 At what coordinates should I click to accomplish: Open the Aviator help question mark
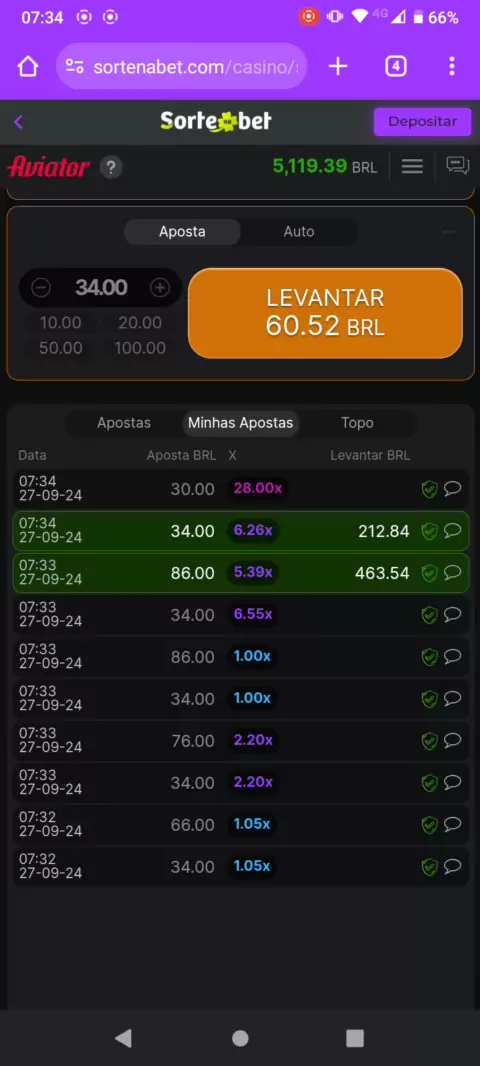tap(112, 167)
